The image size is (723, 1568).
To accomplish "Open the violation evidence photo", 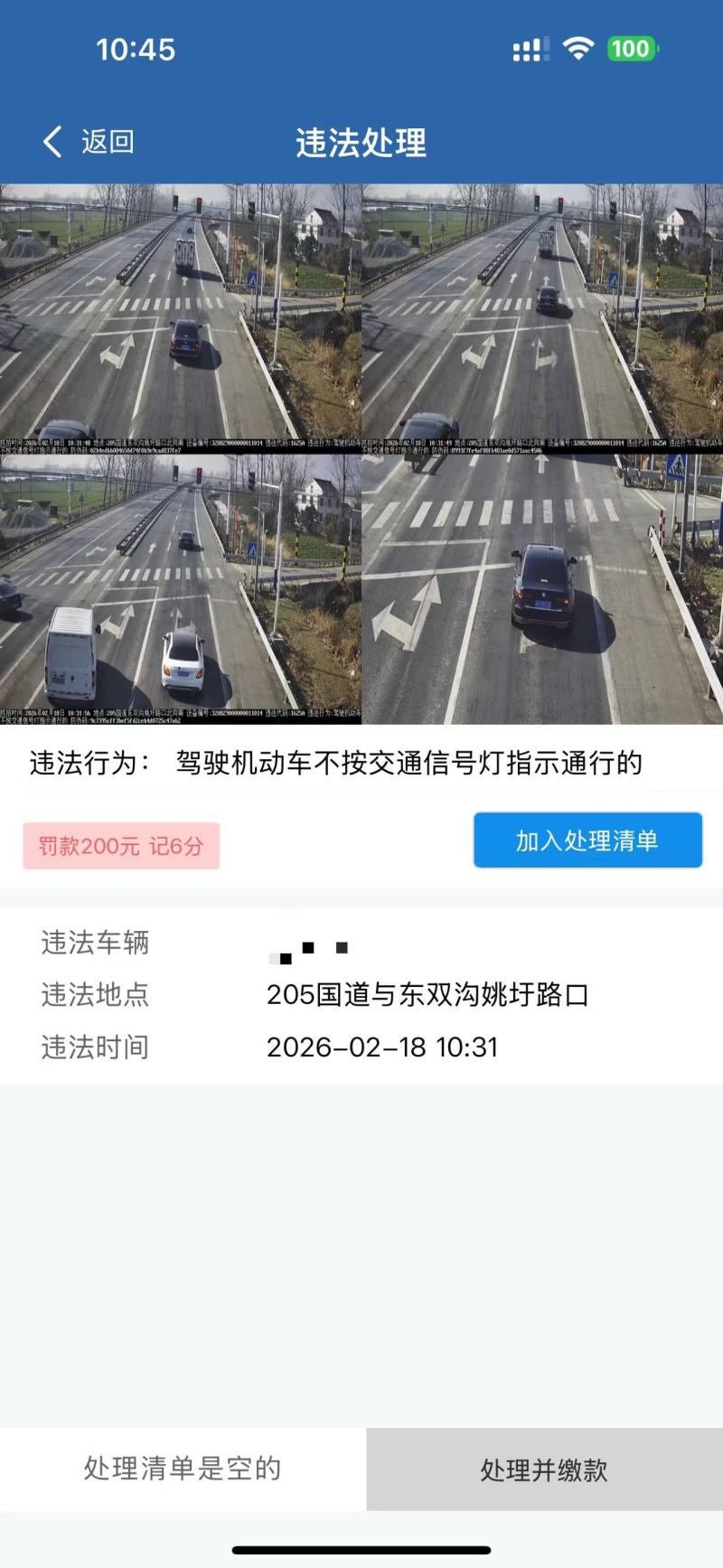I will (x=361, y=454).
